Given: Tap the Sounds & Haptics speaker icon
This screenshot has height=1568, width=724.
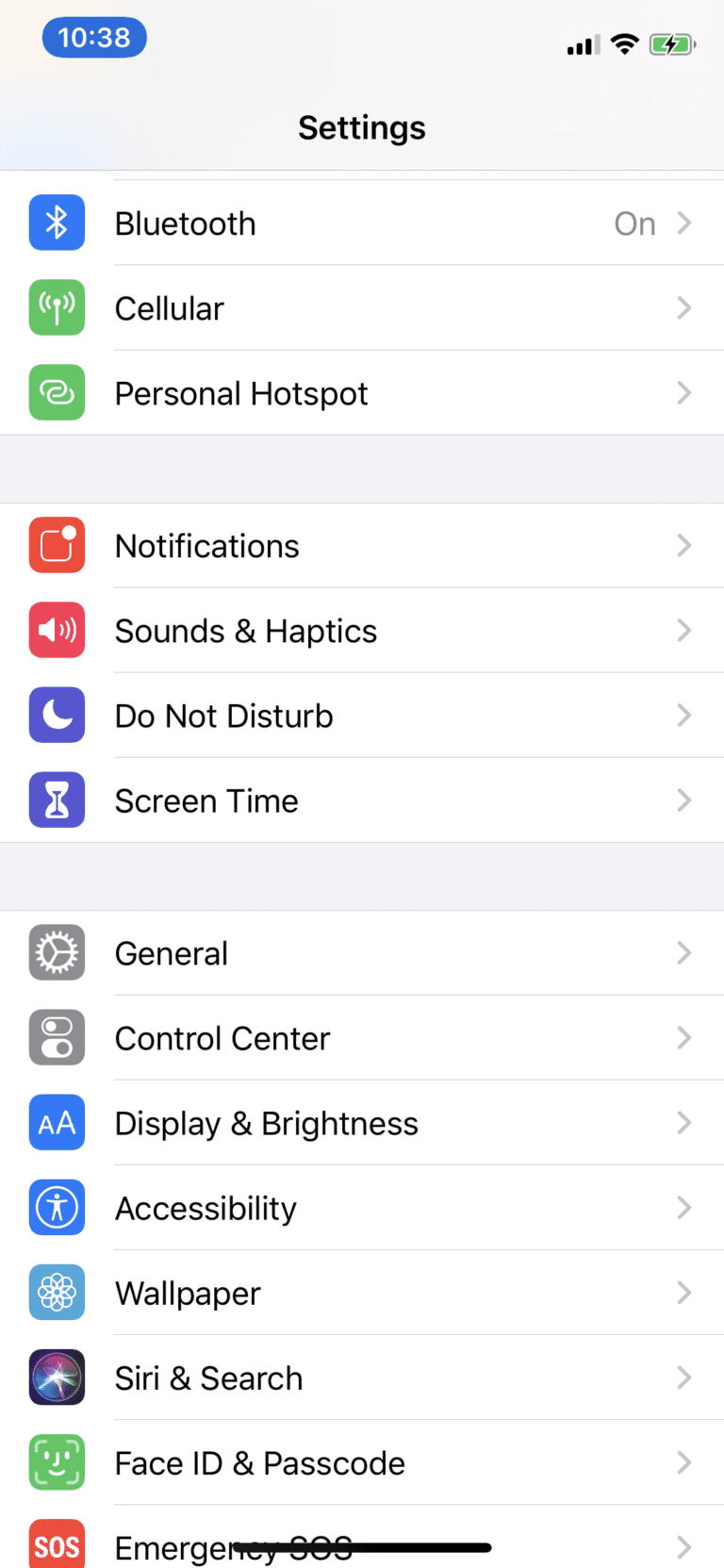Looking at the screenshot, I should (x=57, y=630).
